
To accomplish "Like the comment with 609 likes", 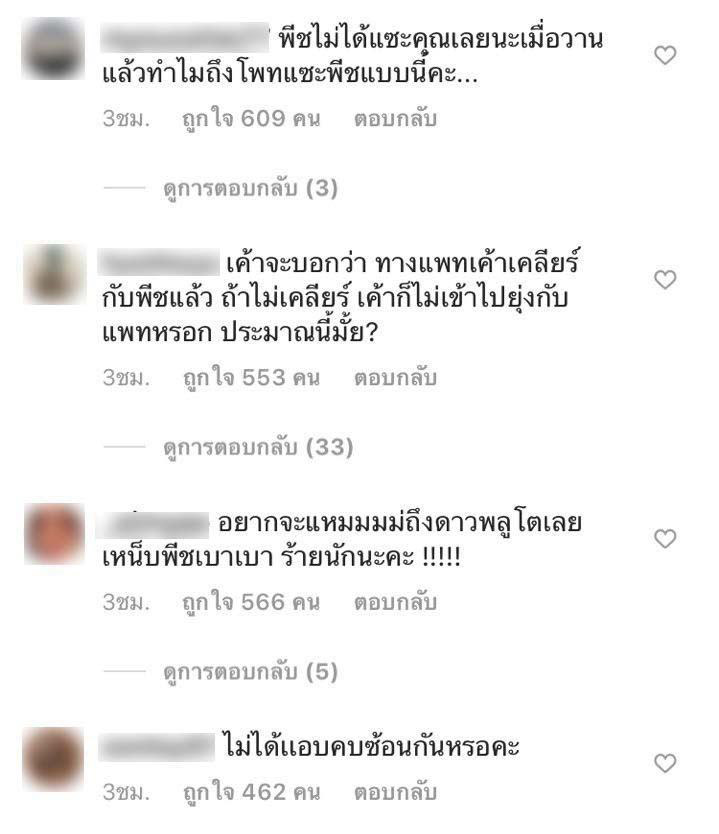I will coord(665,56).
